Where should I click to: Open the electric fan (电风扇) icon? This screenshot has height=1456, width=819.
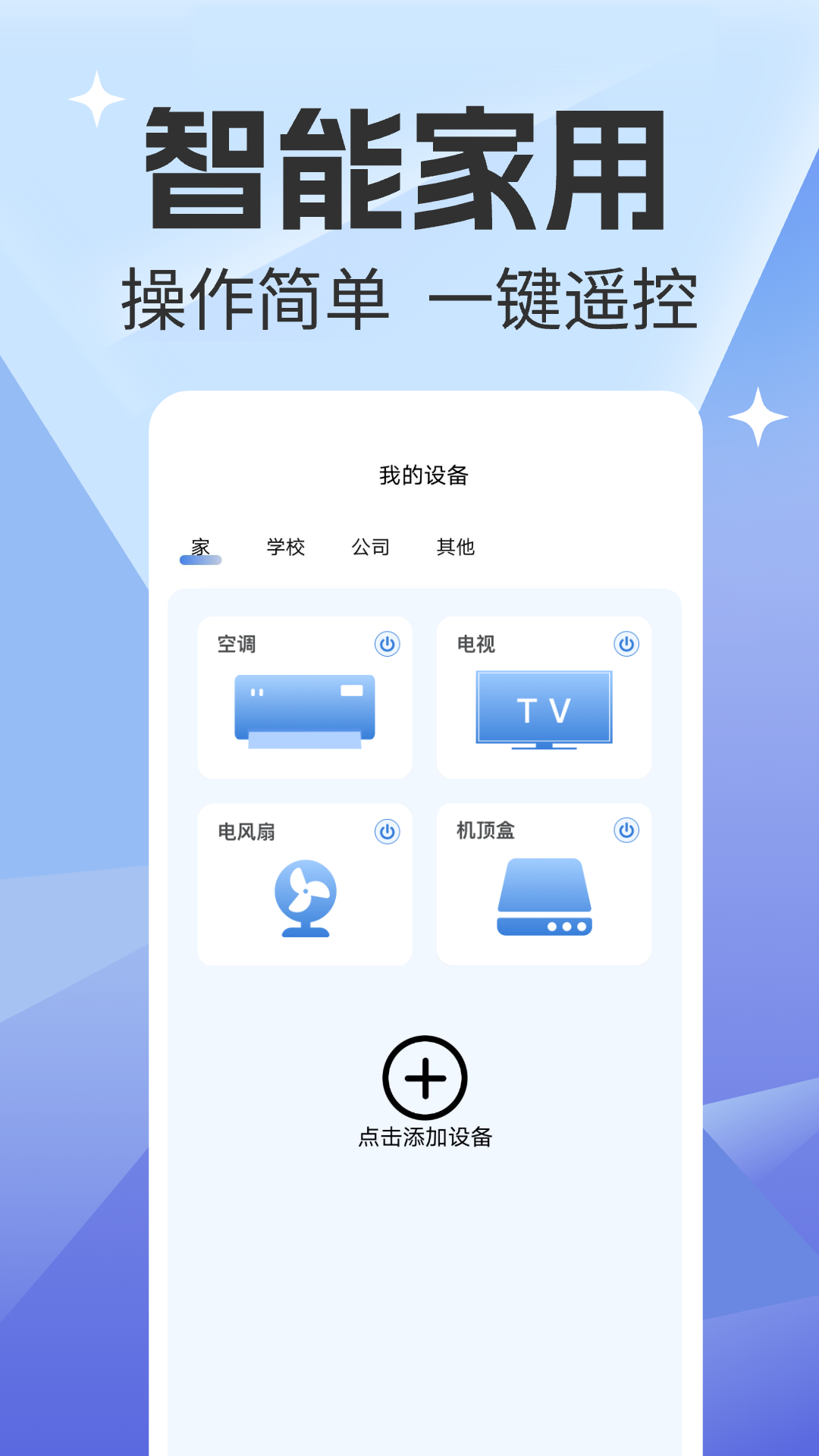tap(305, 899)
